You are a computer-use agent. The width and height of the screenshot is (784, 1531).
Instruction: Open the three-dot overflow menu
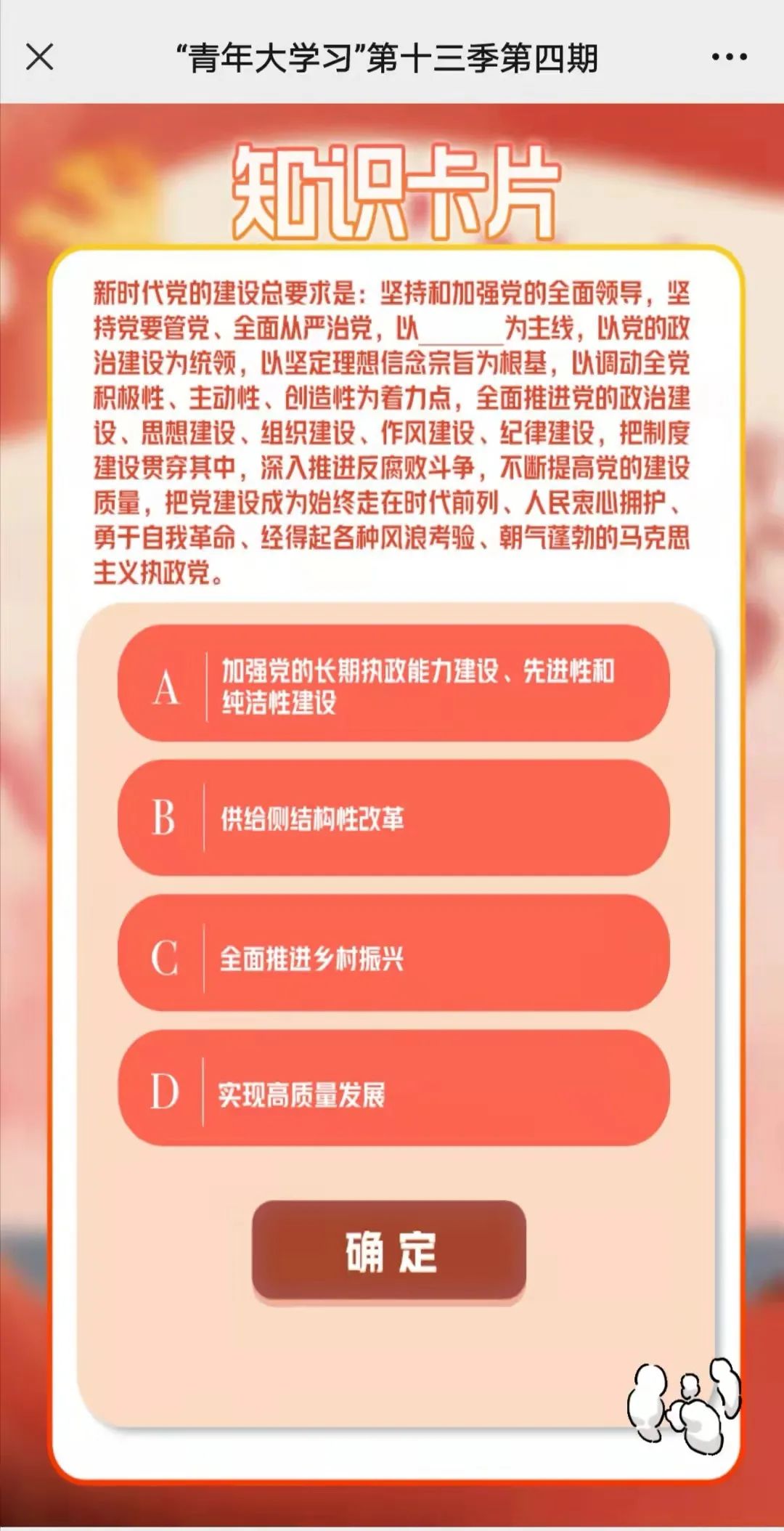[729, 57]
